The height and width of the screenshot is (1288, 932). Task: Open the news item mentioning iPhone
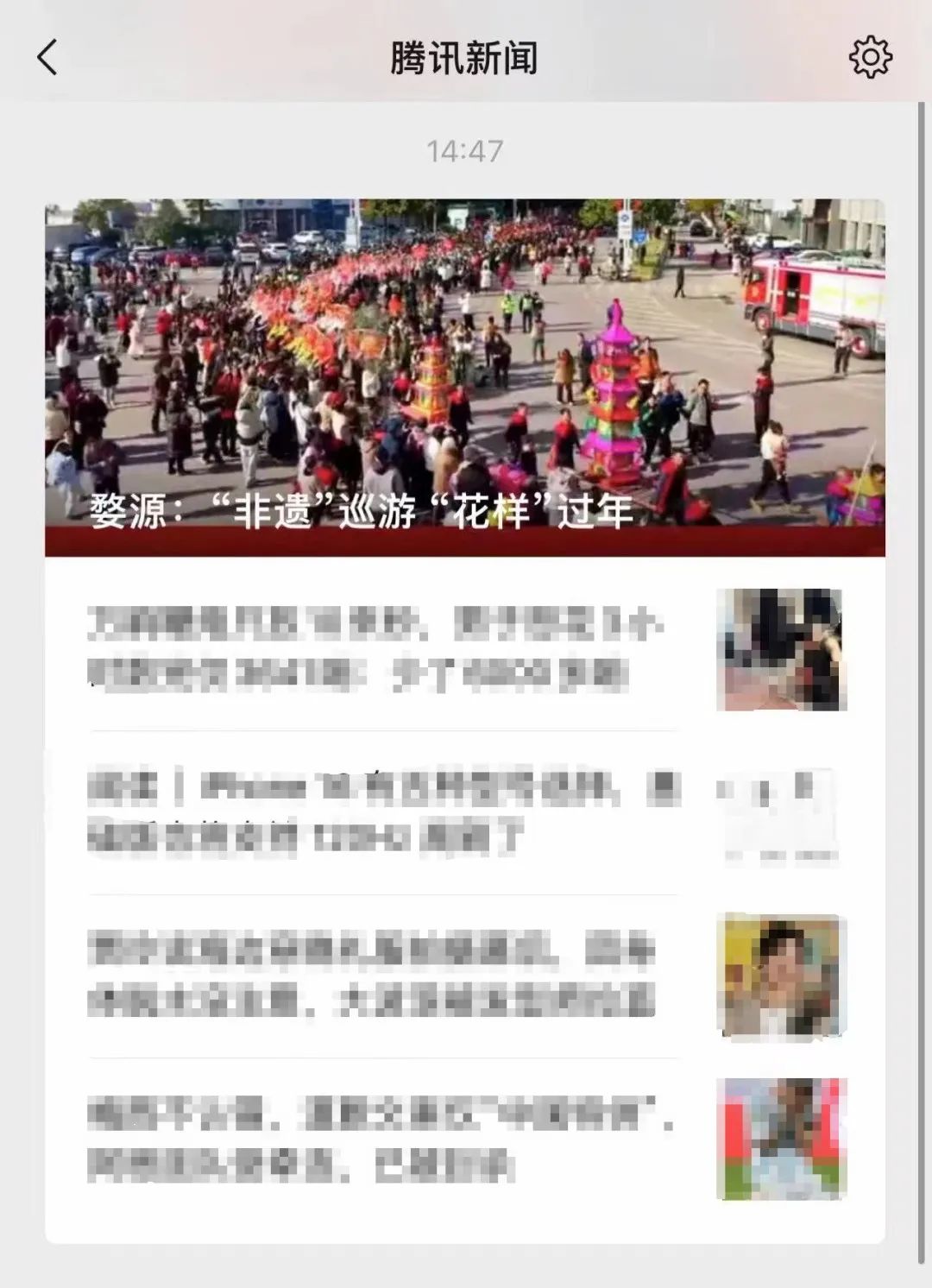click(384, 811)
